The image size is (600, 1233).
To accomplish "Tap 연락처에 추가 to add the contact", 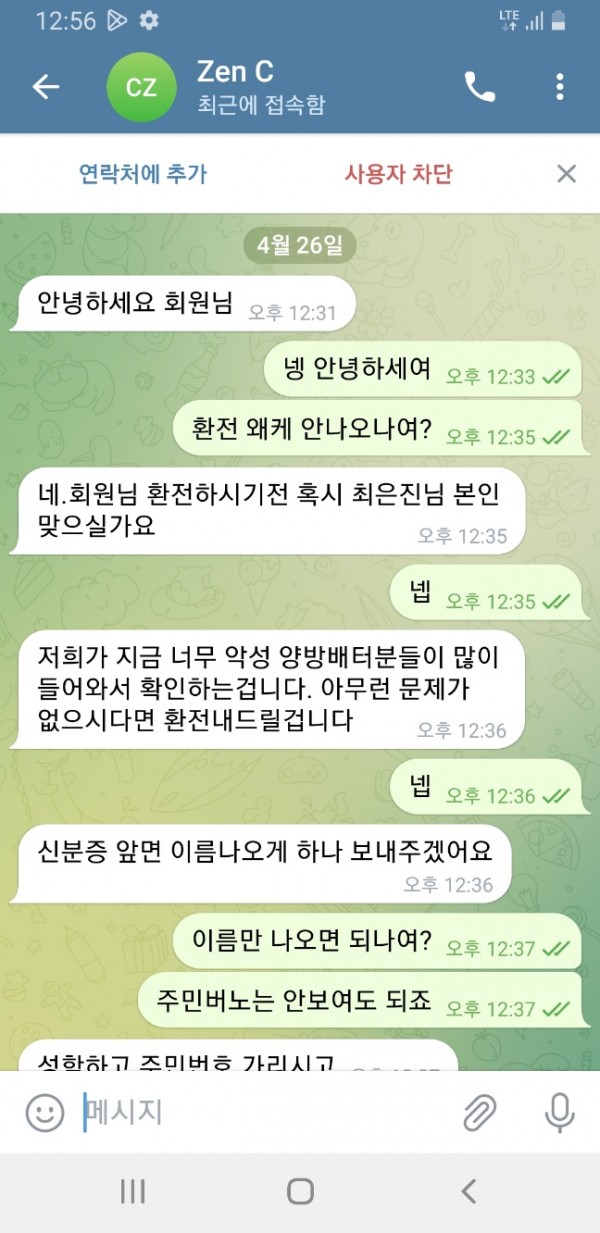I will click(143, 174).
